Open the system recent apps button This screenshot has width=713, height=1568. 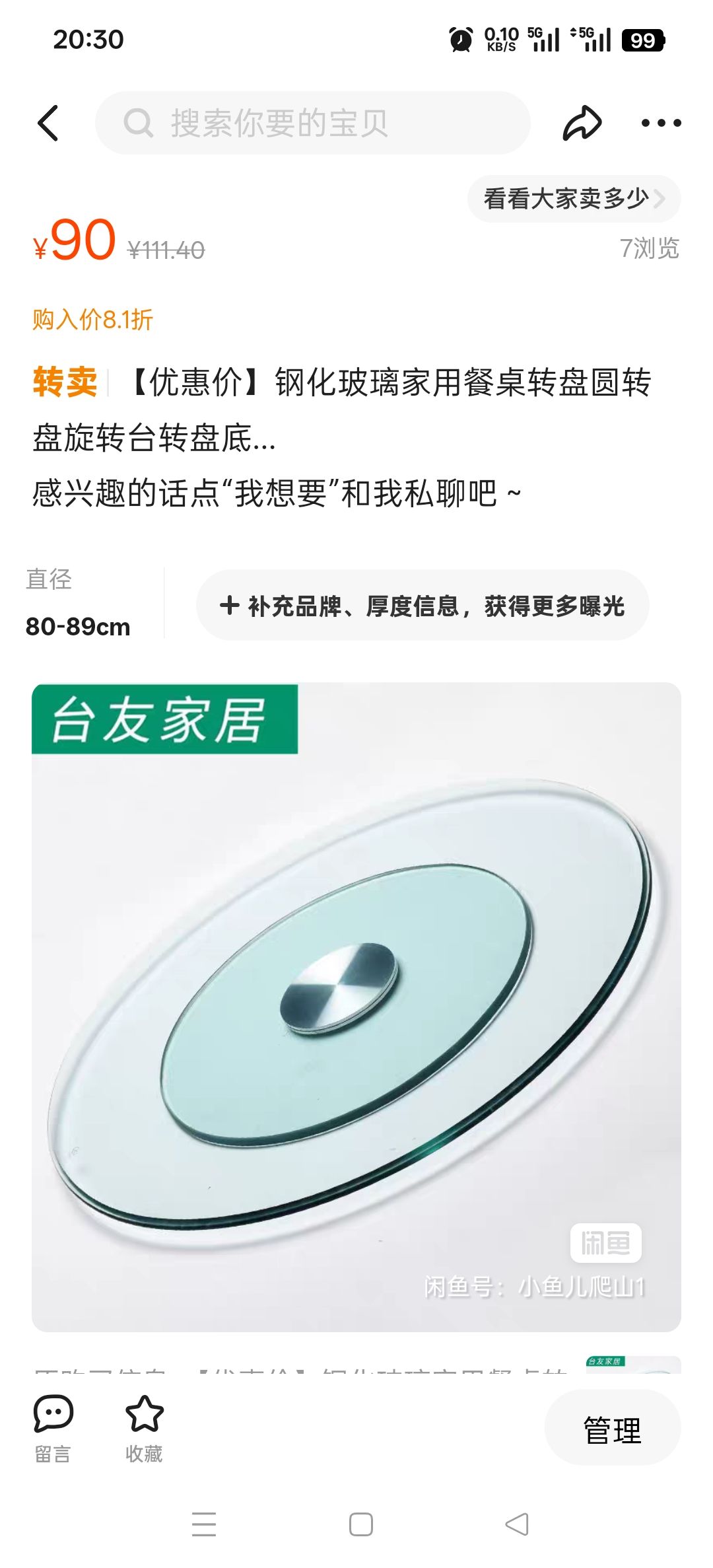(x=204, y=1524)
